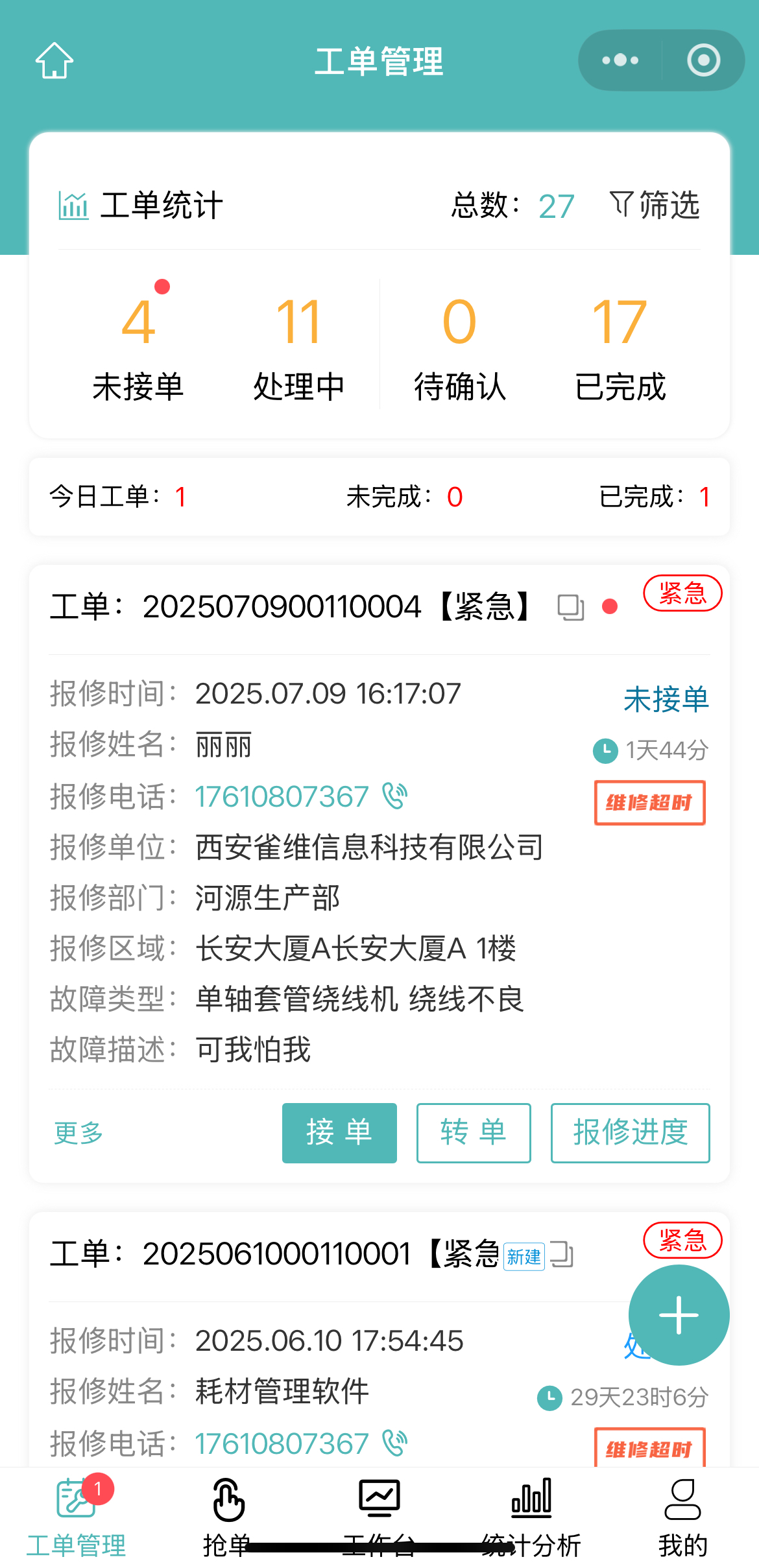
Task: Open 报修进度 for the urgent order
Action: 630,1133
